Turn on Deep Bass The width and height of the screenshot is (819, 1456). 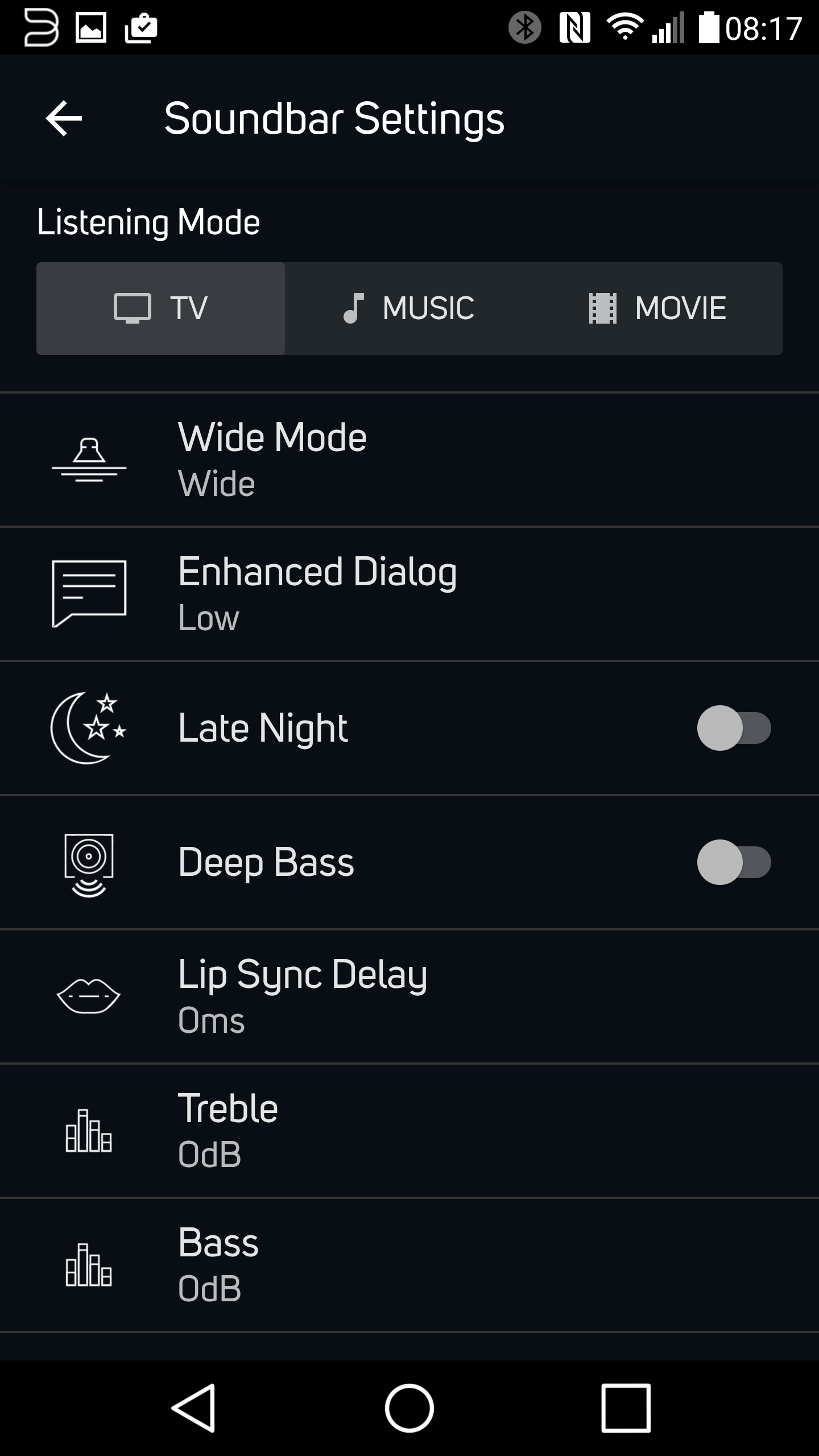[x=734, y=862]
